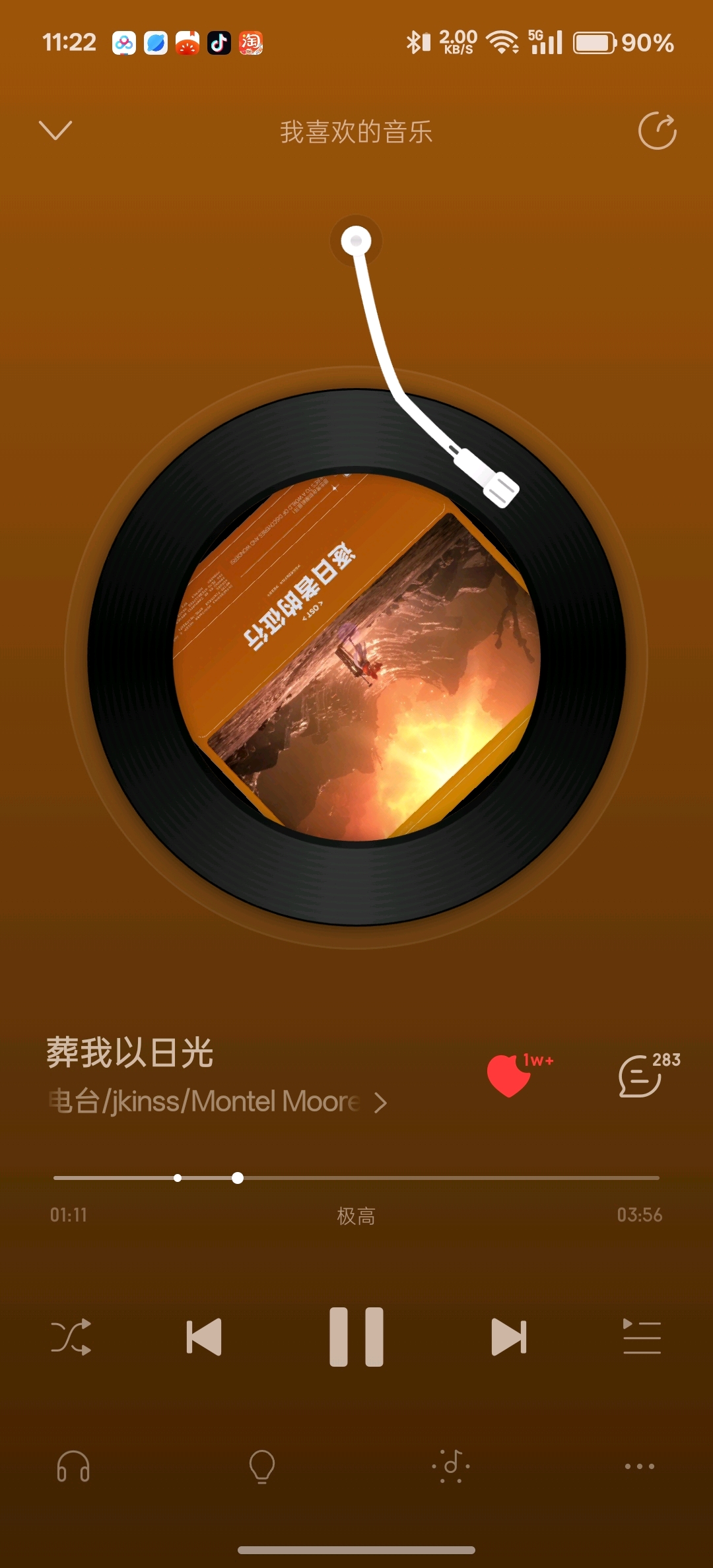Open the artist link jkinss/Montel Moore

(218, 1101)
